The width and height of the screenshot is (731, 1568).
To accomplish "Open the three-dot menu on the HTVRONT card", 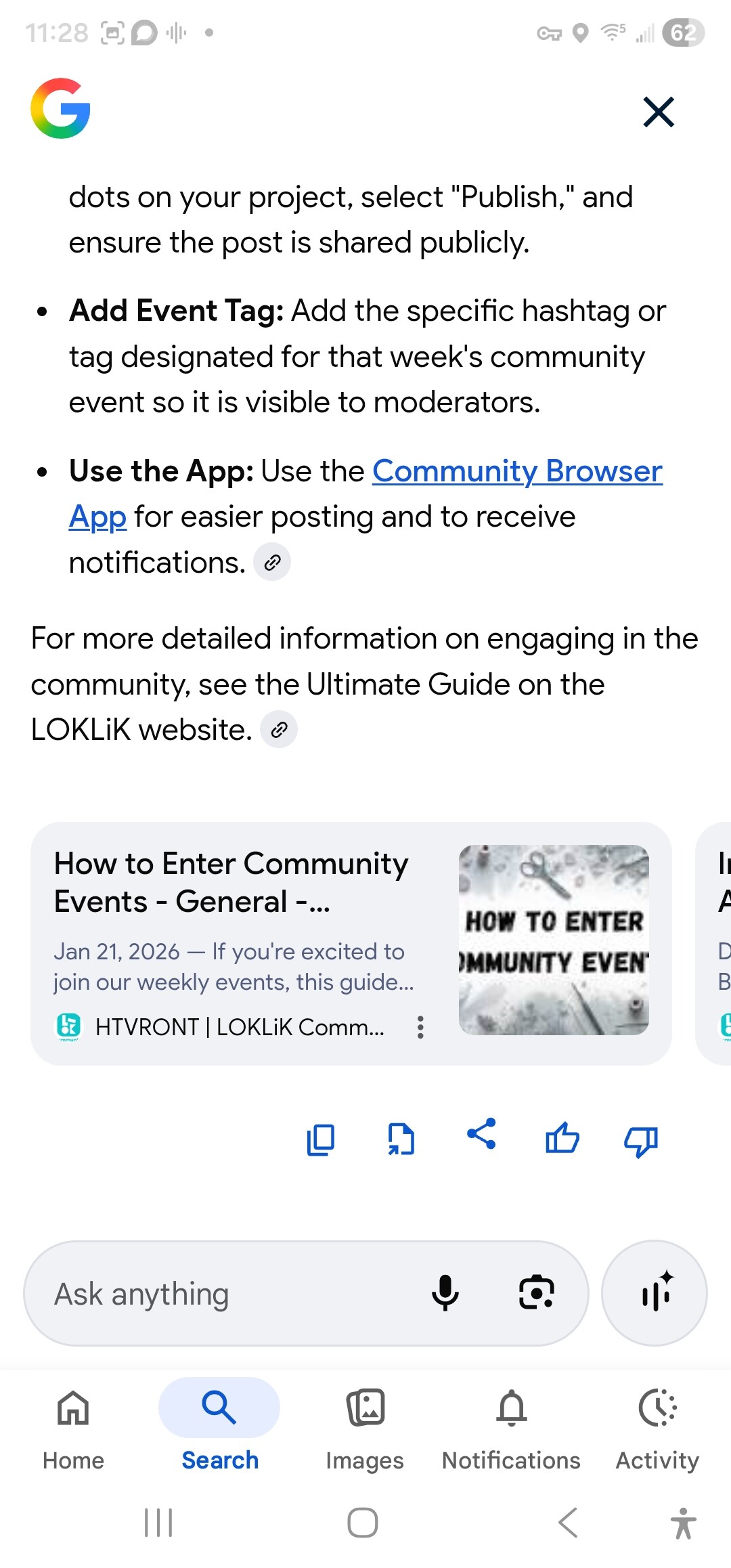I will point(420,1027).
